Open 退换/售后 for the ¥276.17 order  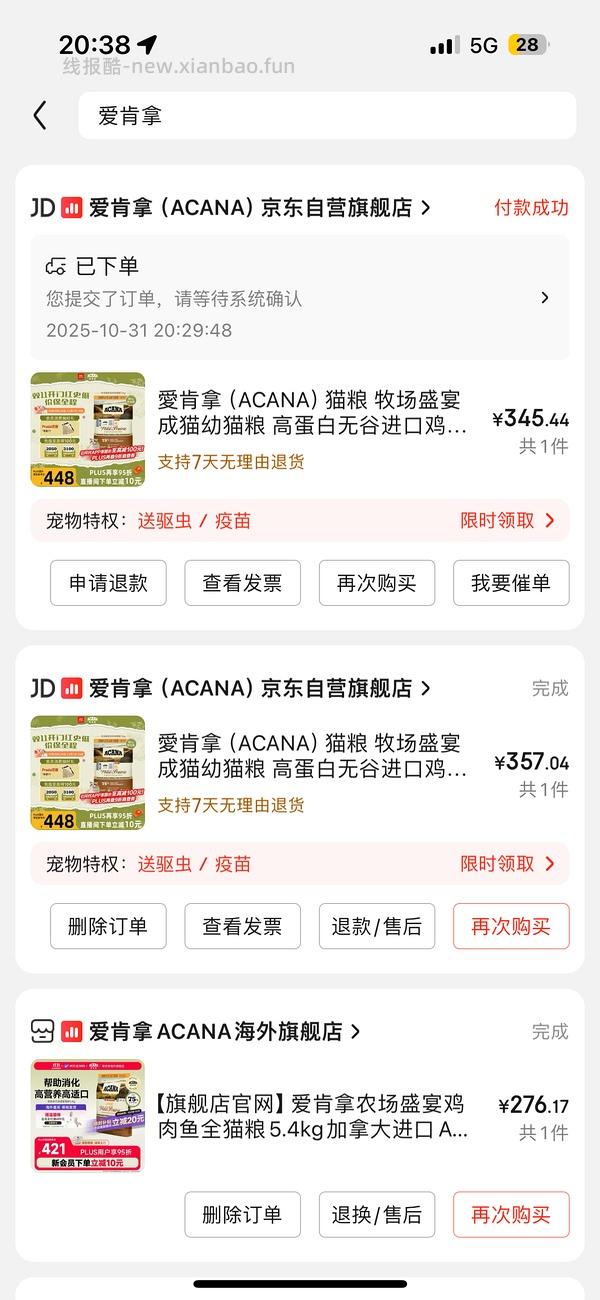(x=376, y=1214)
